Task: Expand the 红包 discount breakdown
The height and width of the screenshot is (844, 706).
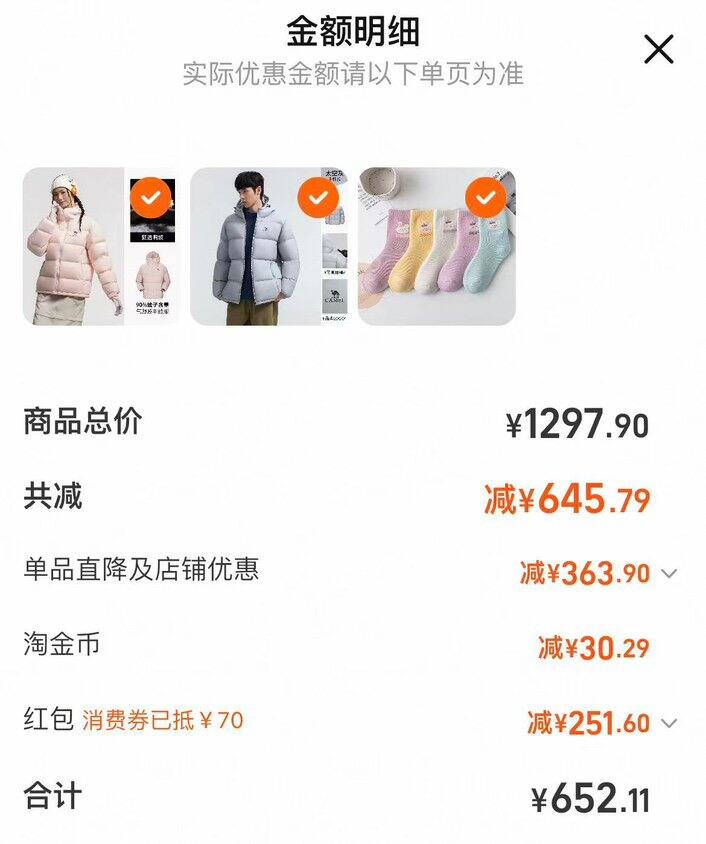Action: click(x=669, y=723)
